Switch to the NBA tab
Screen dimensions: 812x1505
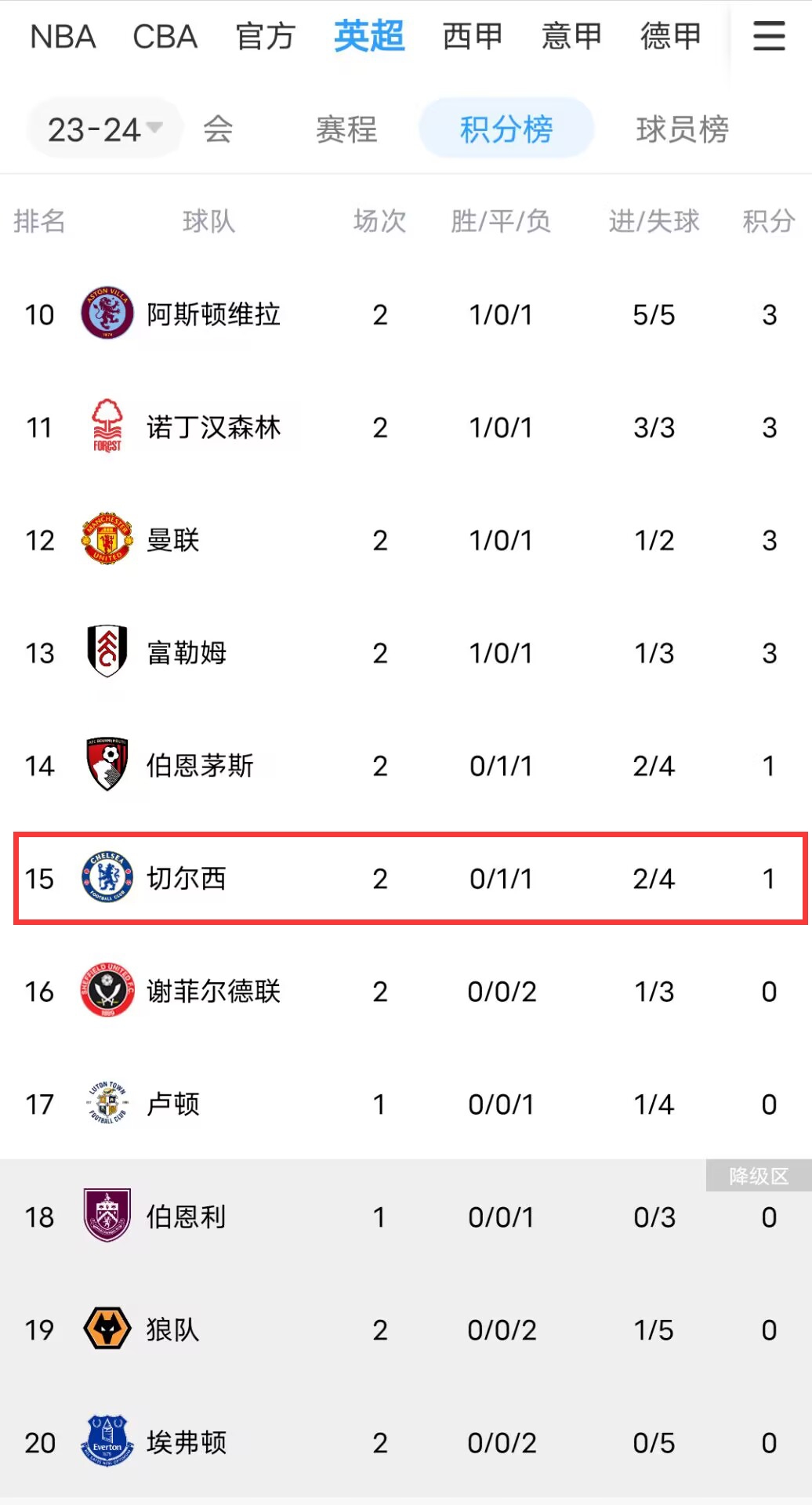pyautogui.click(x=63, y=37)
